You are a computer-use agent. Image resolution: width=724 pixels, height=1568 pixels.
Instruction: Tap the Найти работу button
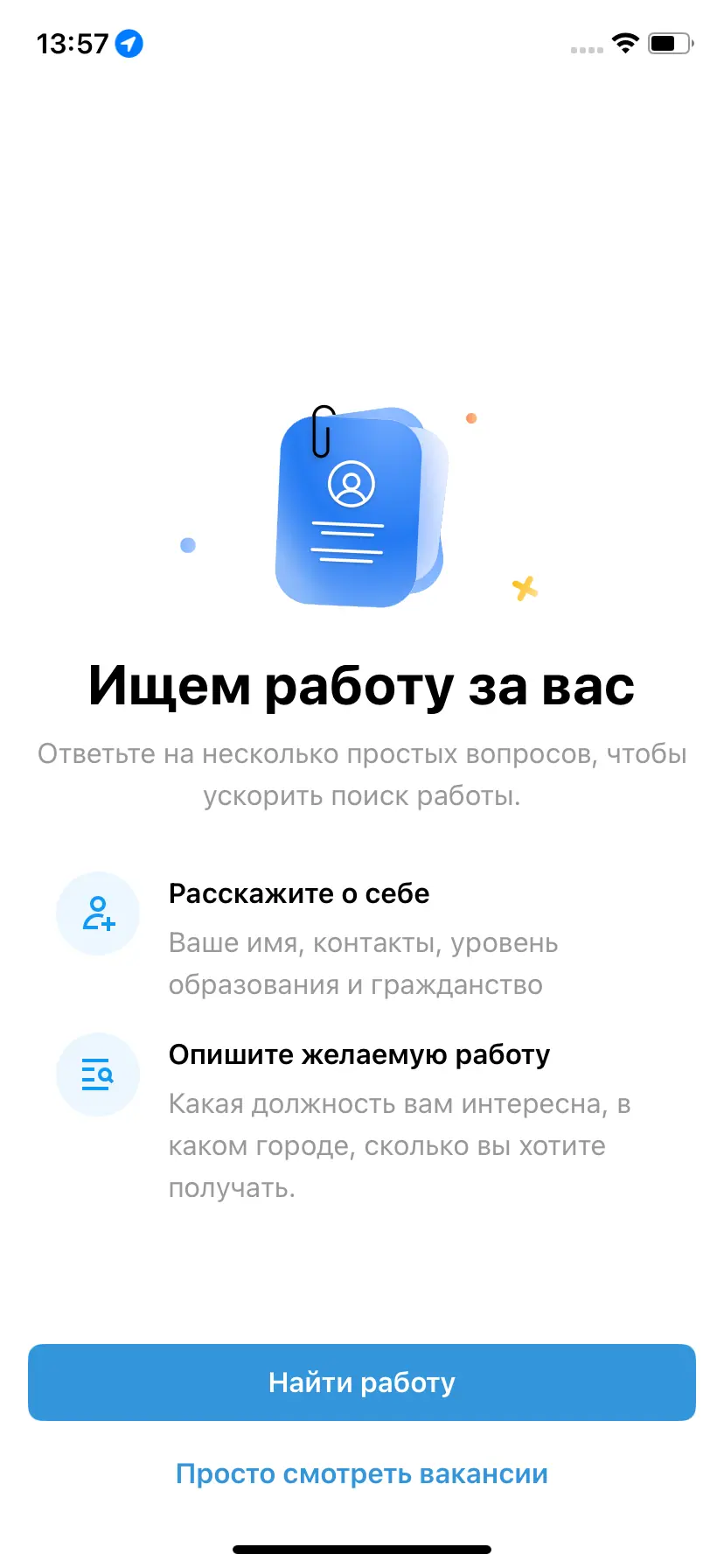362,1382
